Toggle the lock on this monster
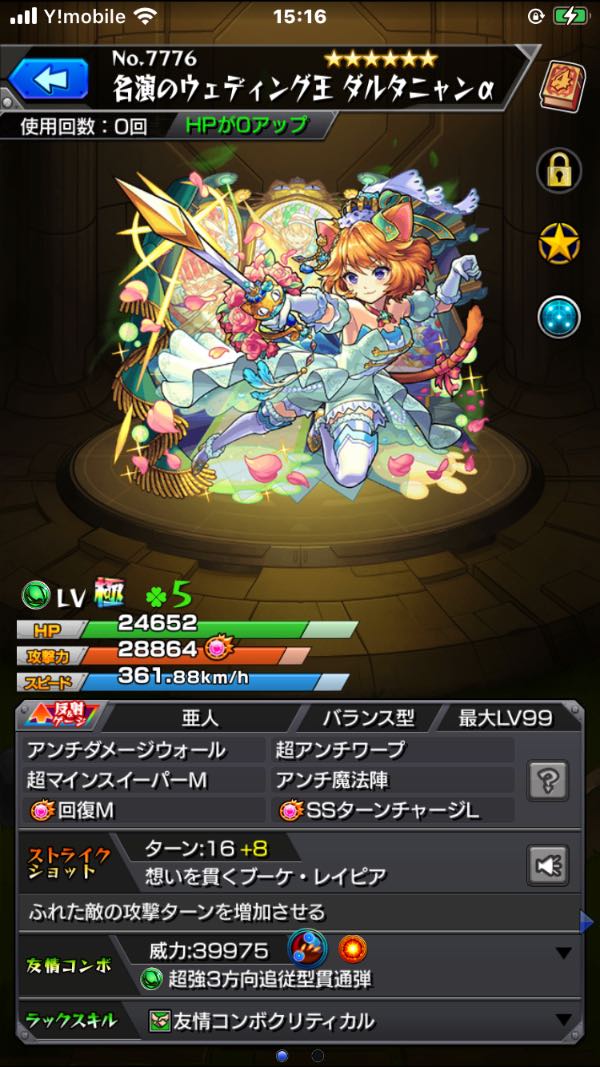600x1067 pixels. click(x=559, y=172)
